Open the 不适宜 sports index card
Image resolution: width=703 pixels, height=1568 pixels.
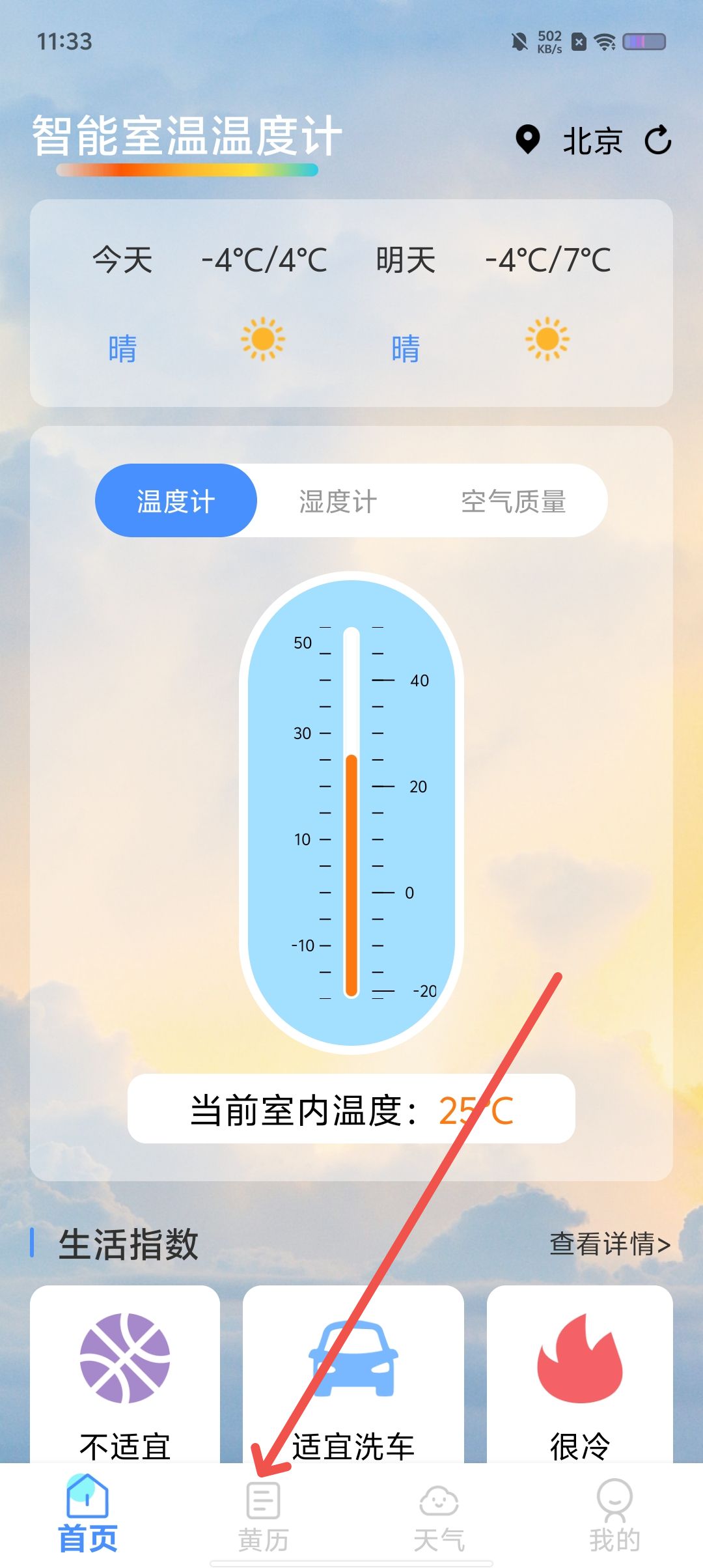(x=125, y=1374)
